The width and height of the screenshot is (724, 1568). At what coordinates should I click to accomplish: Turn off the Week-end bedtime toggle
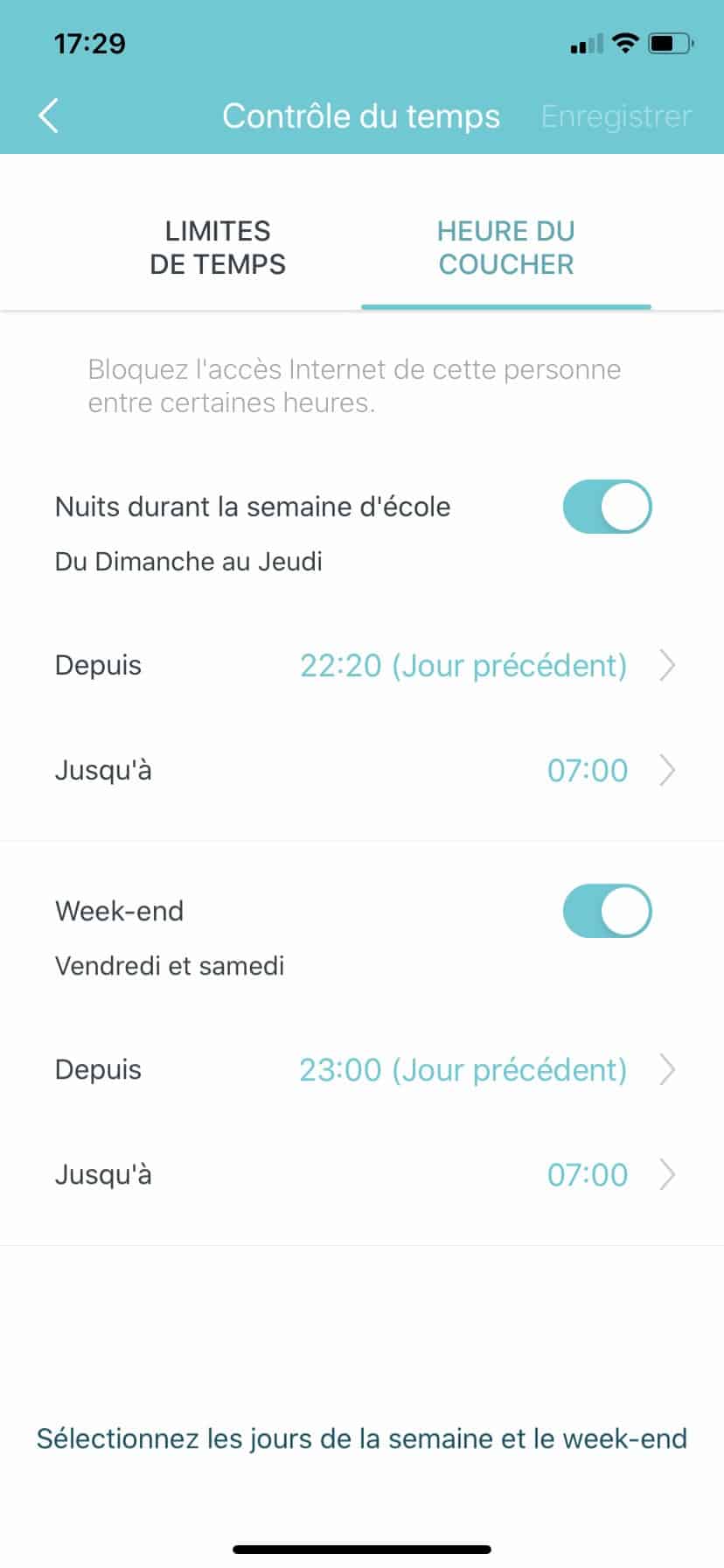tap(607, 911)
